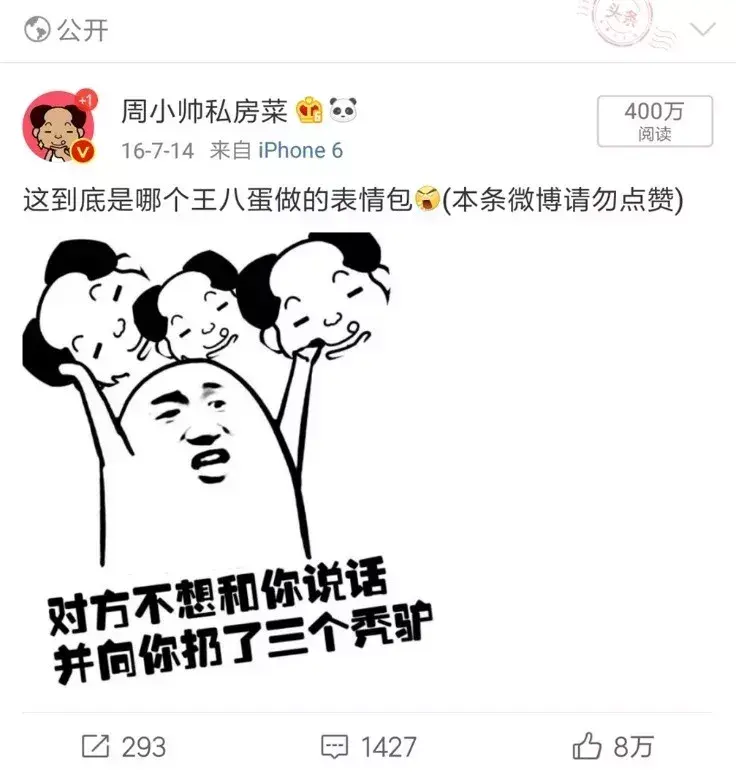View the 400万 阅读 stats button
The height and width of the screenshot is (775, 736).
(x=655, y=122)
